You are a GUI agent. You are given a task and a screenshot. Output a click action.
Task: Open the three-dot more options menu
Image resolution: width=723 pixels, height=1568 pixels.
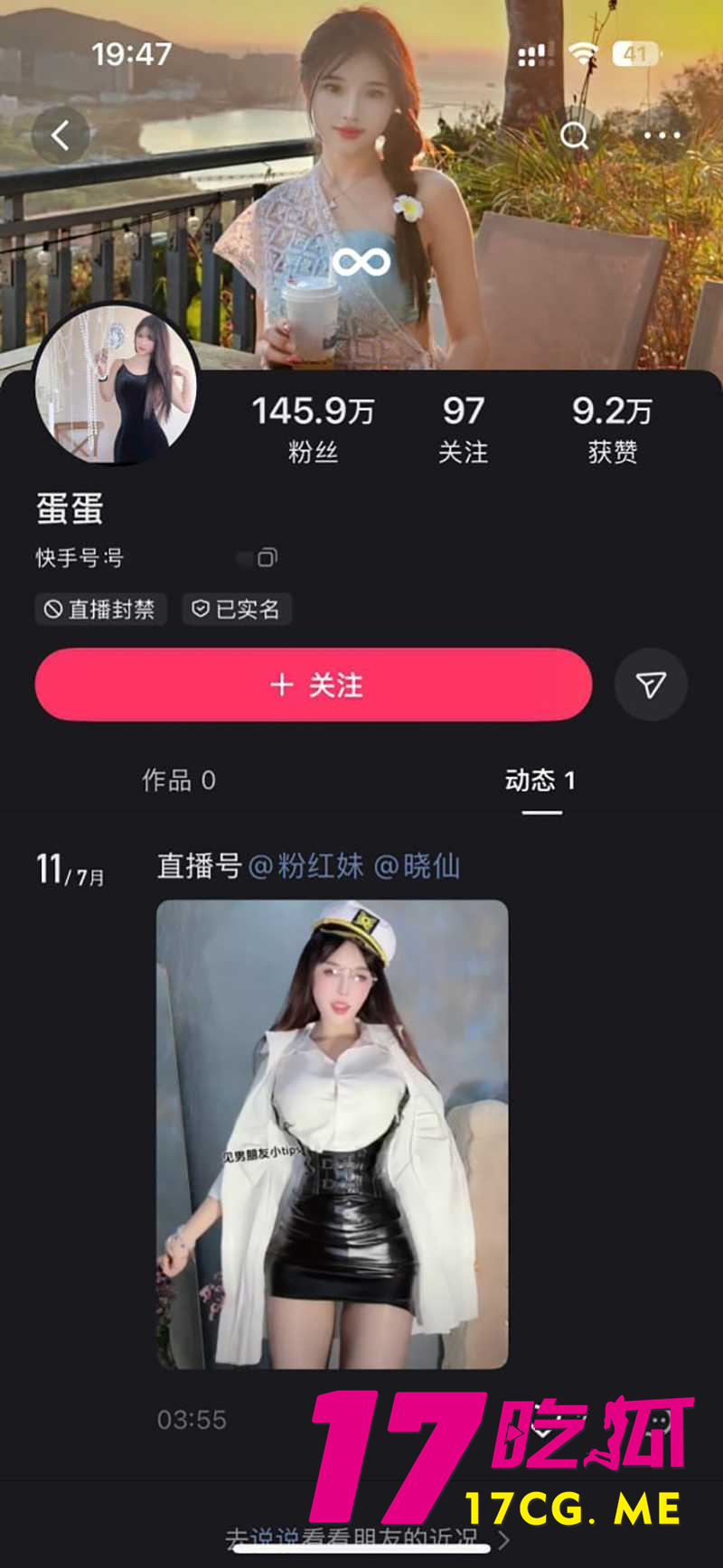(x=662, y=134)
